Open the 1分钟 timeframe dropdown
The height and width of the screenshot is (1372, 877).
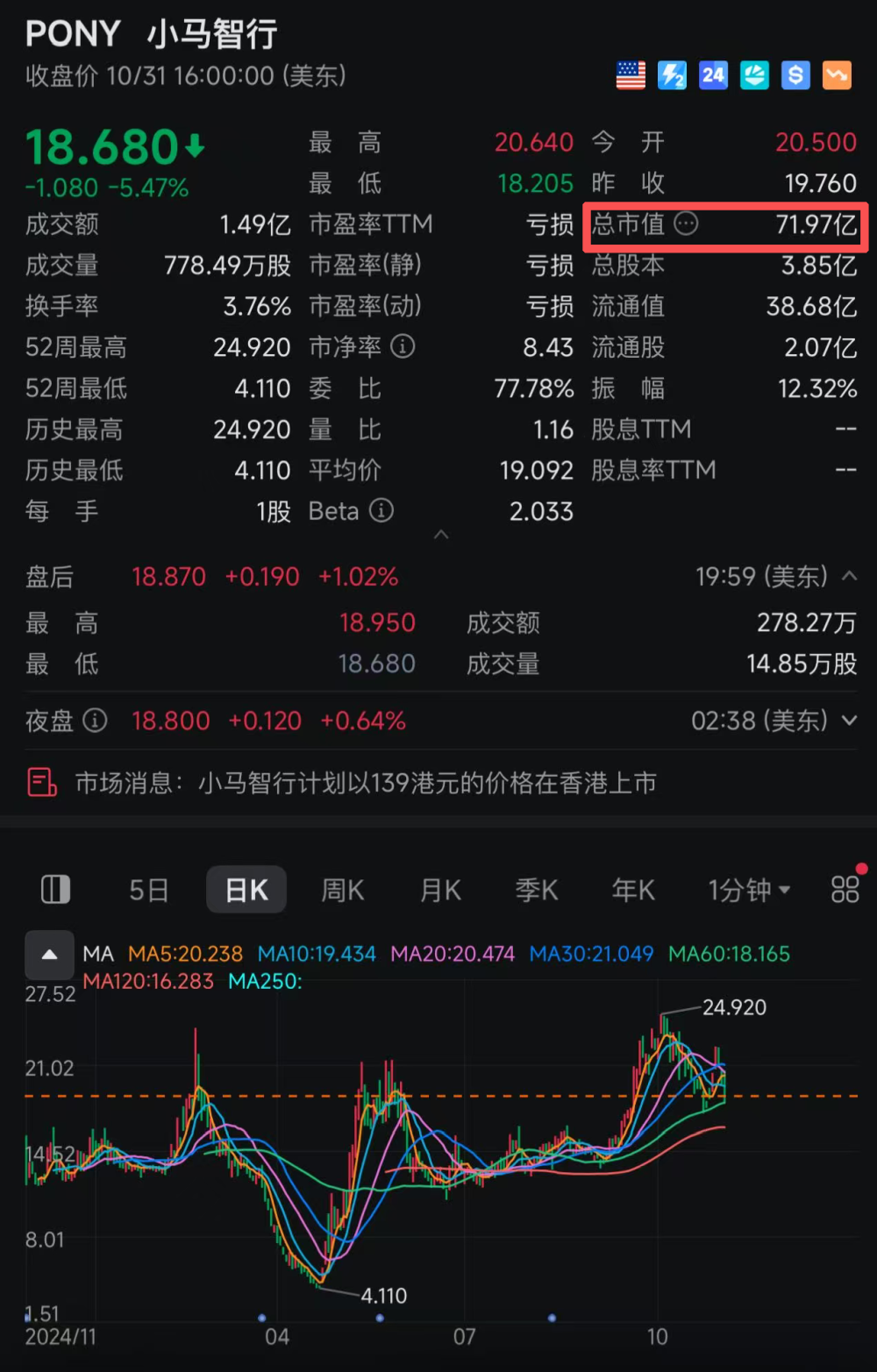[750, 889]
